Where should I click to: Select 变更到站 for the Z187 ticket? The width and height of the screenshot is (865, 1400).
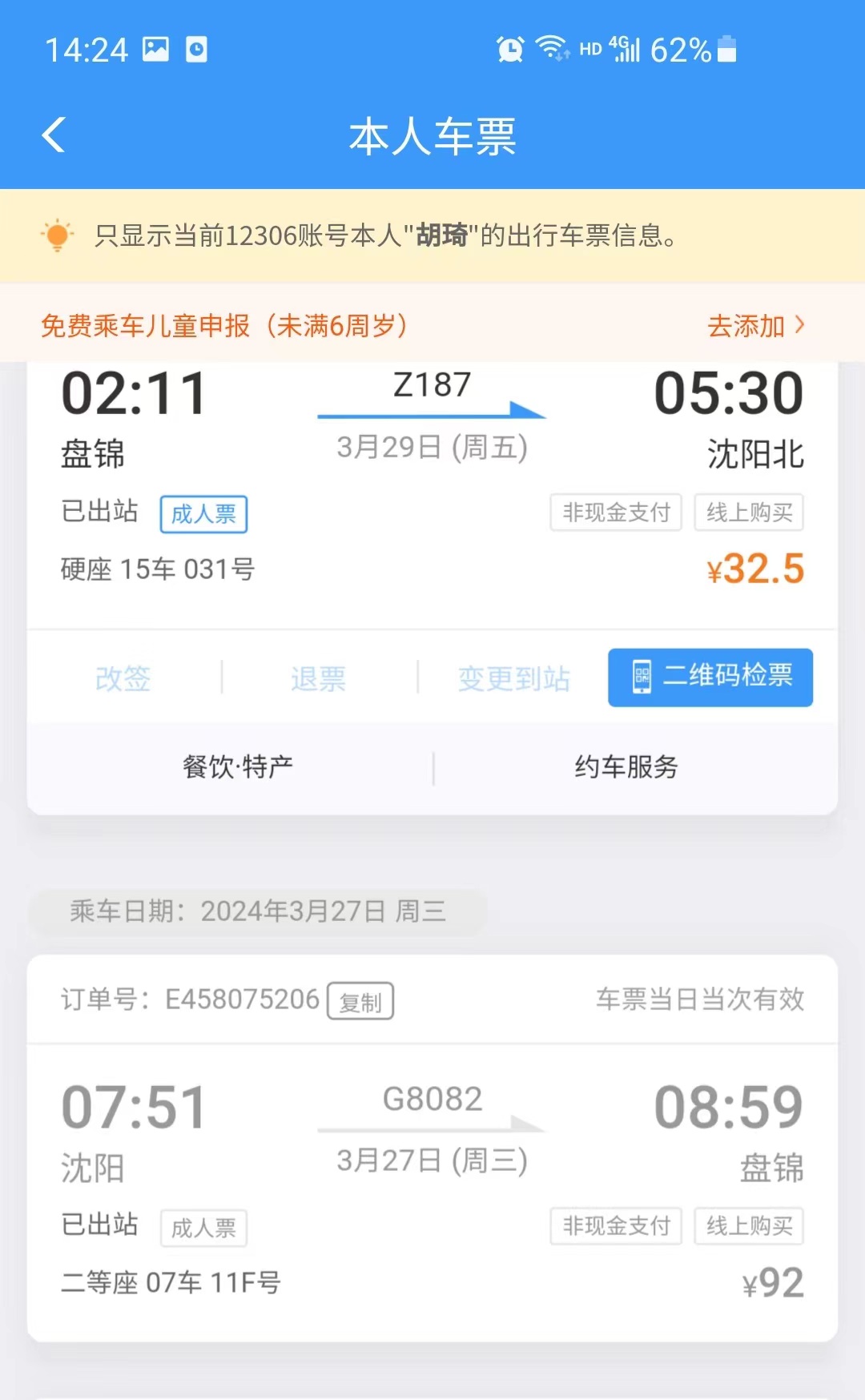[513, 678]
